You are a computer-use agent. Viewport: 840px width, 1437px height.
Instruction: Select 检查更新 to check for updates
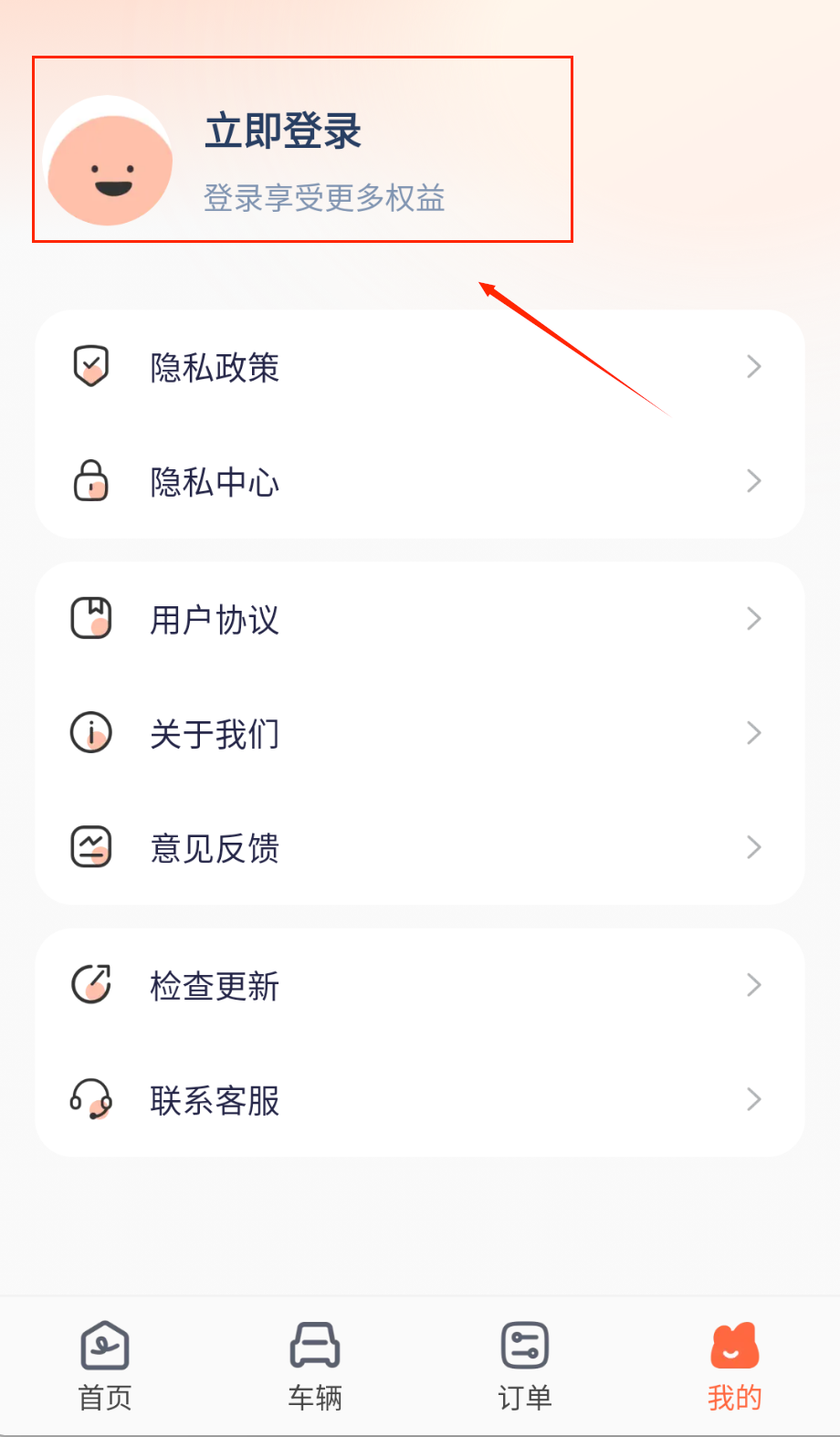(418, 985)
